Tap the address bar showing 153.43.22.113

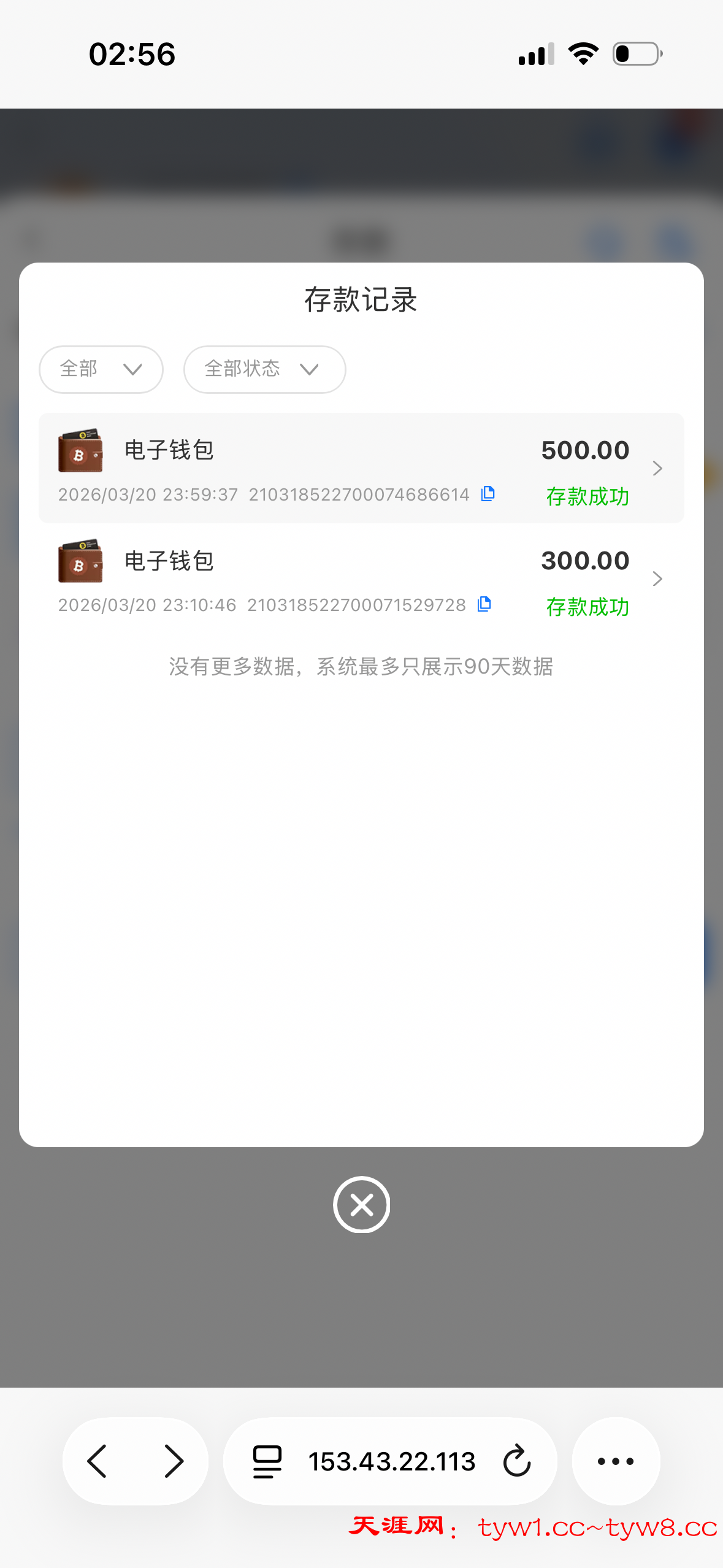[x=391, y=1461]
